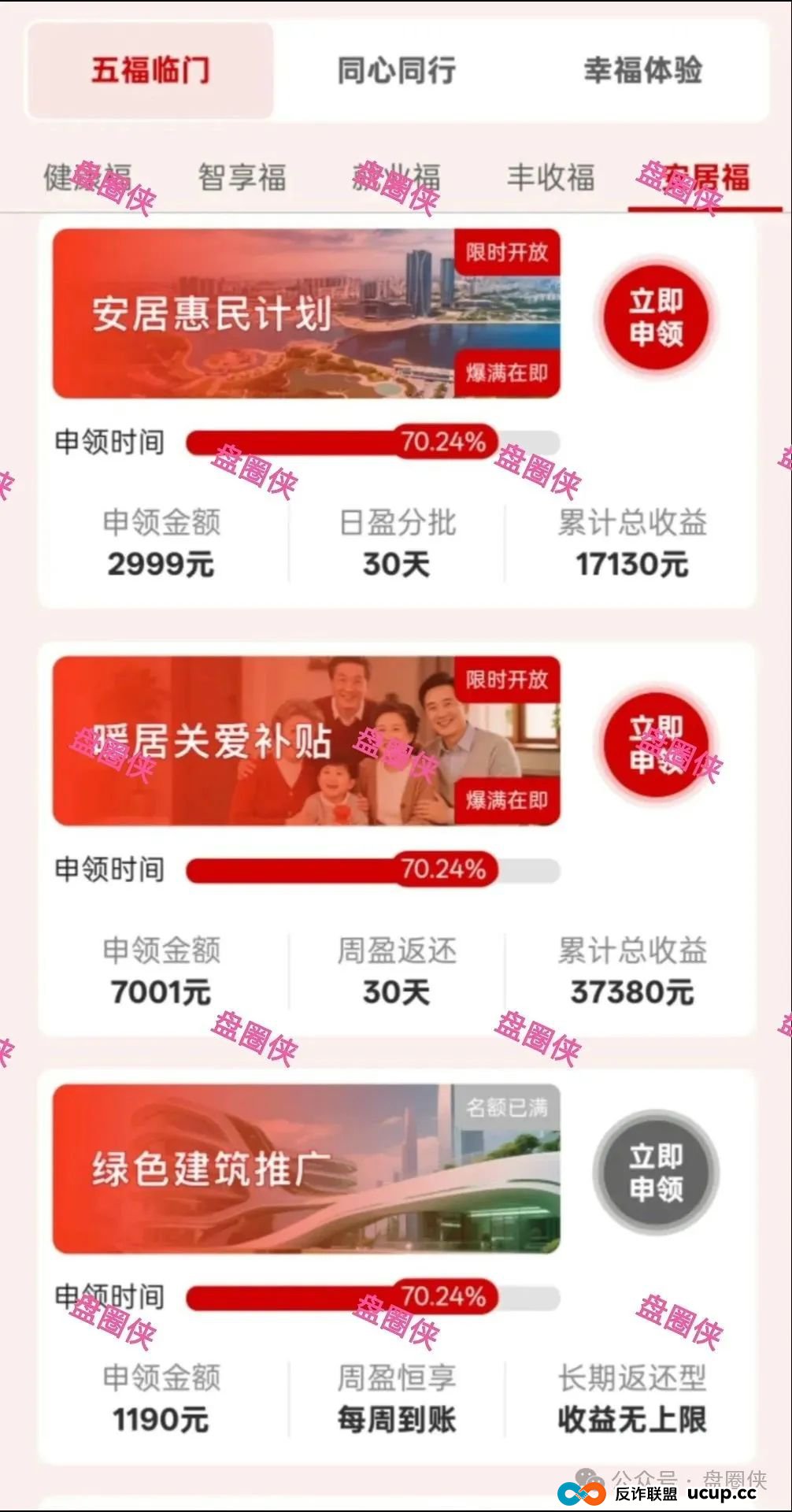792x1512 pixels.
Task: Open the 安居惠民计划 banner
Action: [x=306, y=313]
